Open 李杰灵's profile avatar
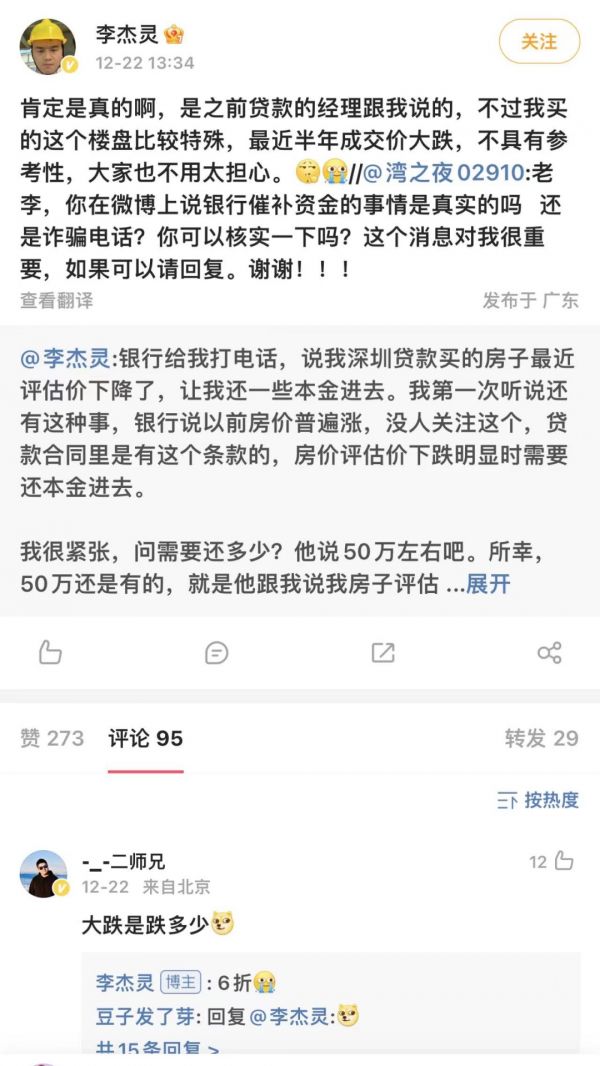 [48, 46]
